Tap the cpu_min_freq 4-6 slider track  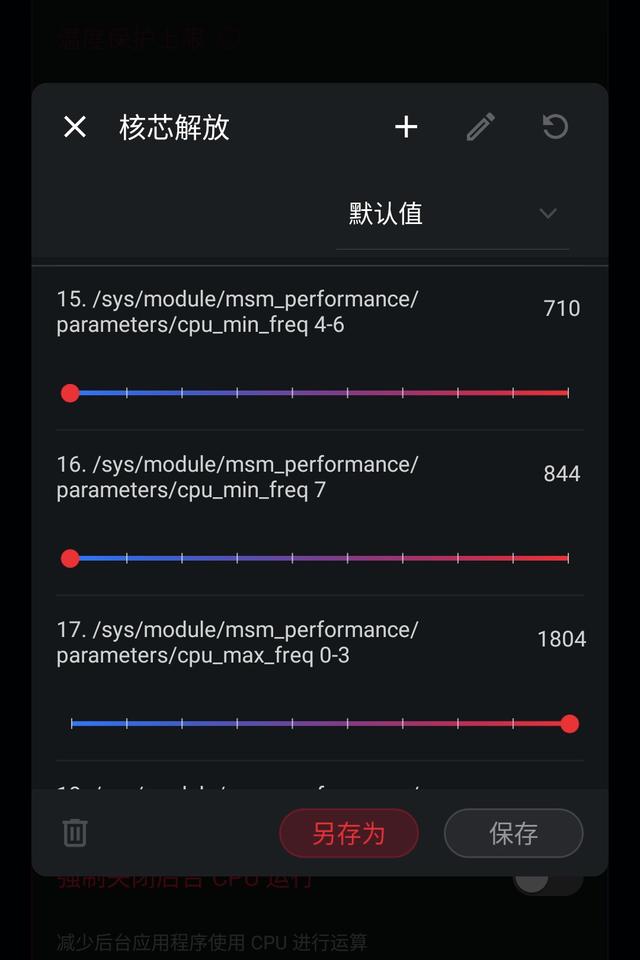pos(320,393)
